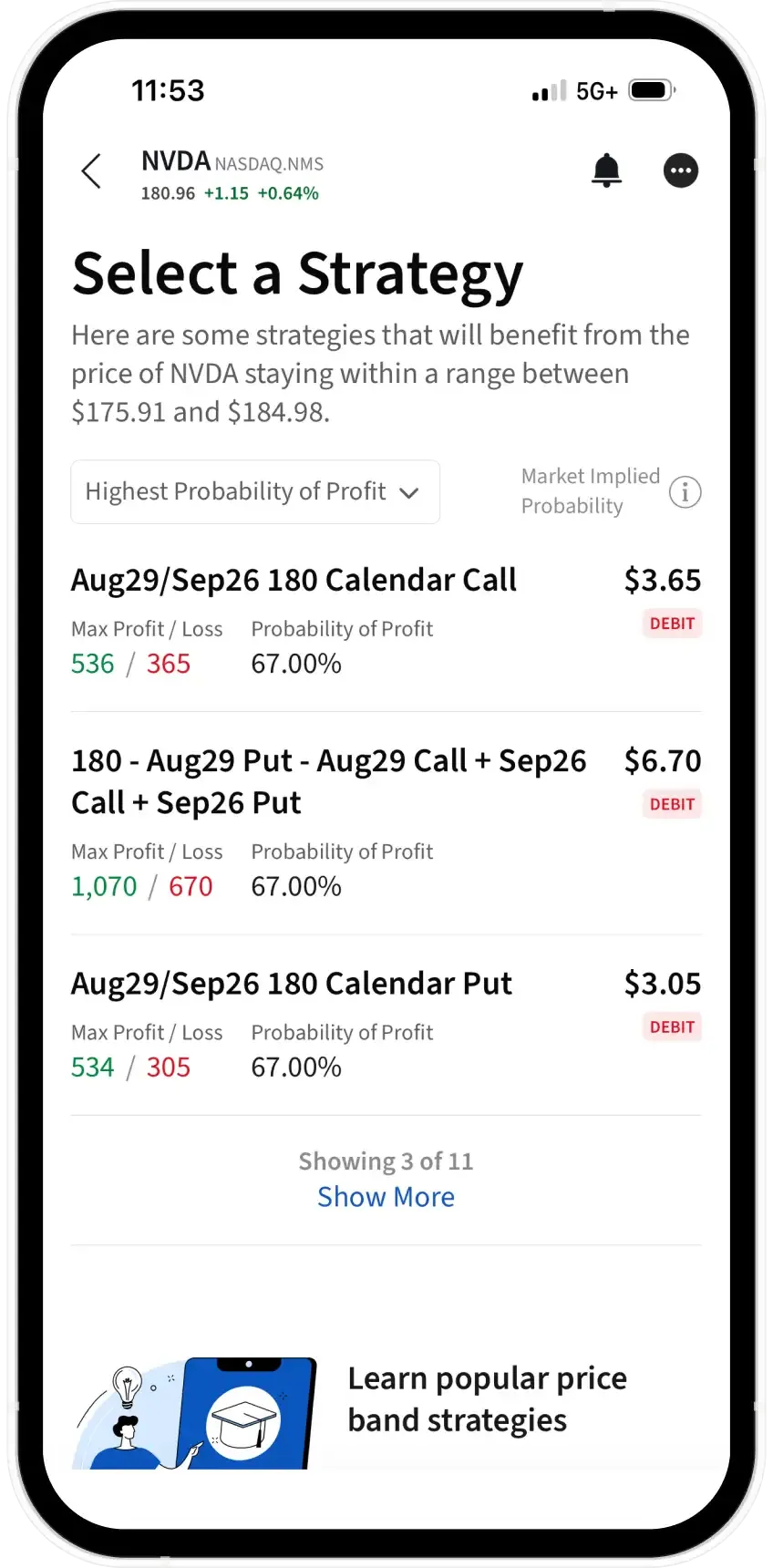Tap the NVDA ticker price 180.96

(x=166, y=192)
